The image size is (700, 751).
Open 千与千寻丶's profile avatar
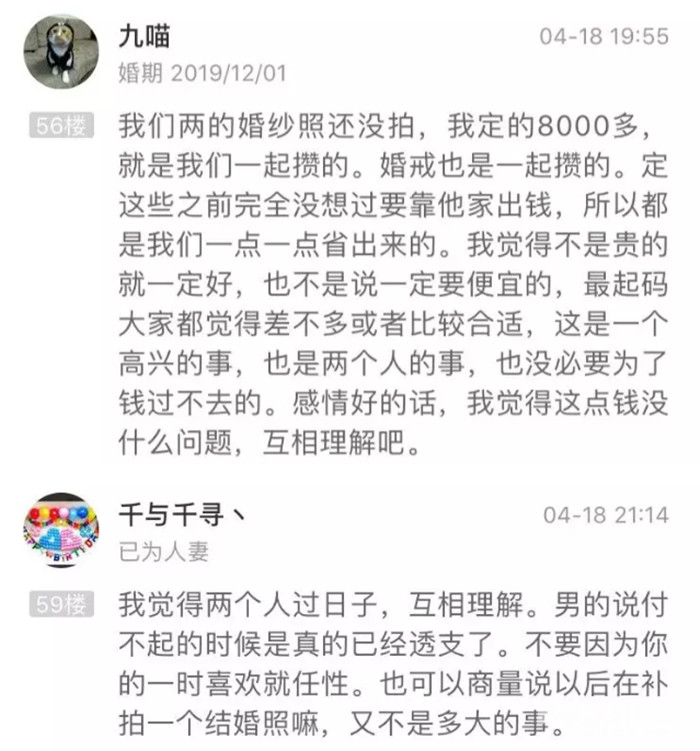coord(60,530)
